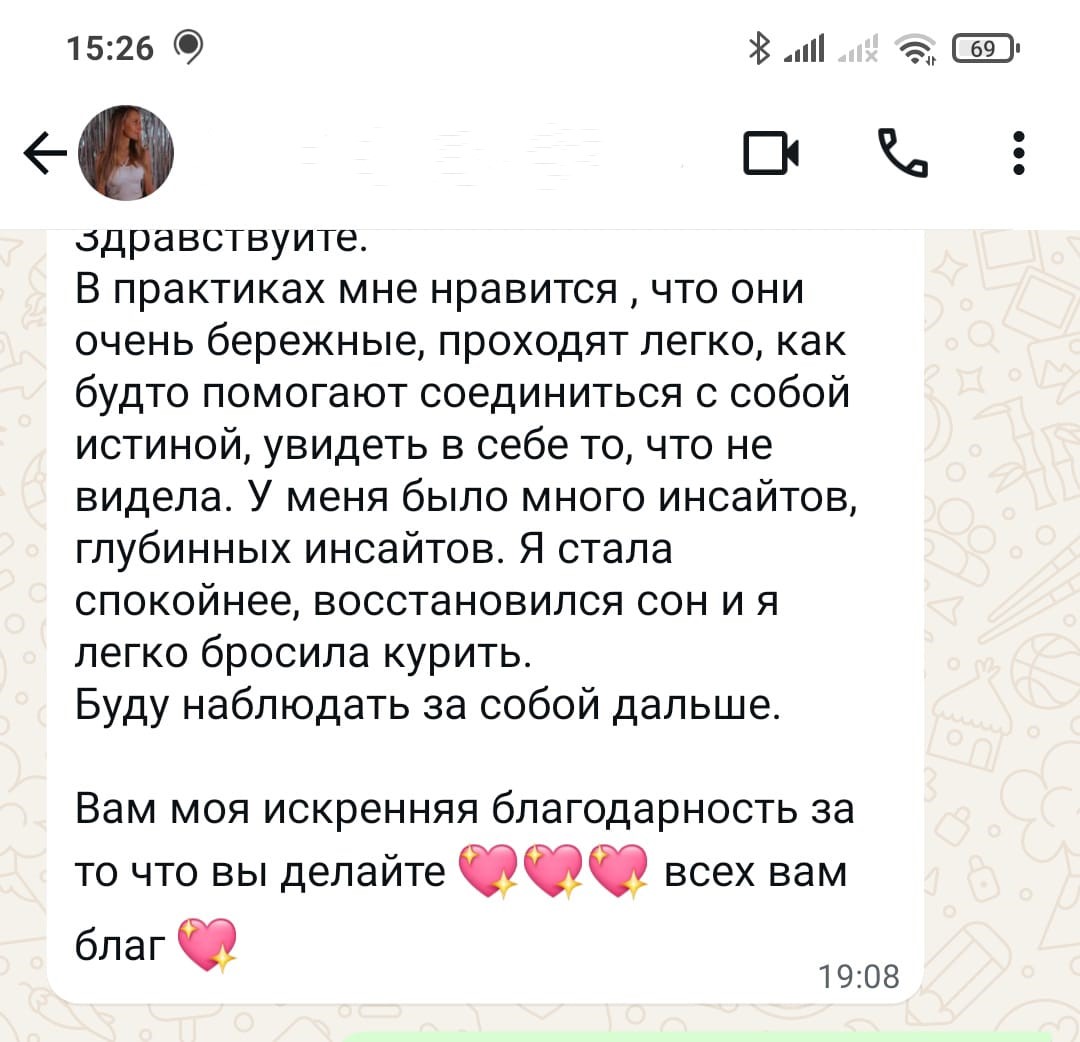Start a voice call

(903, 153)
